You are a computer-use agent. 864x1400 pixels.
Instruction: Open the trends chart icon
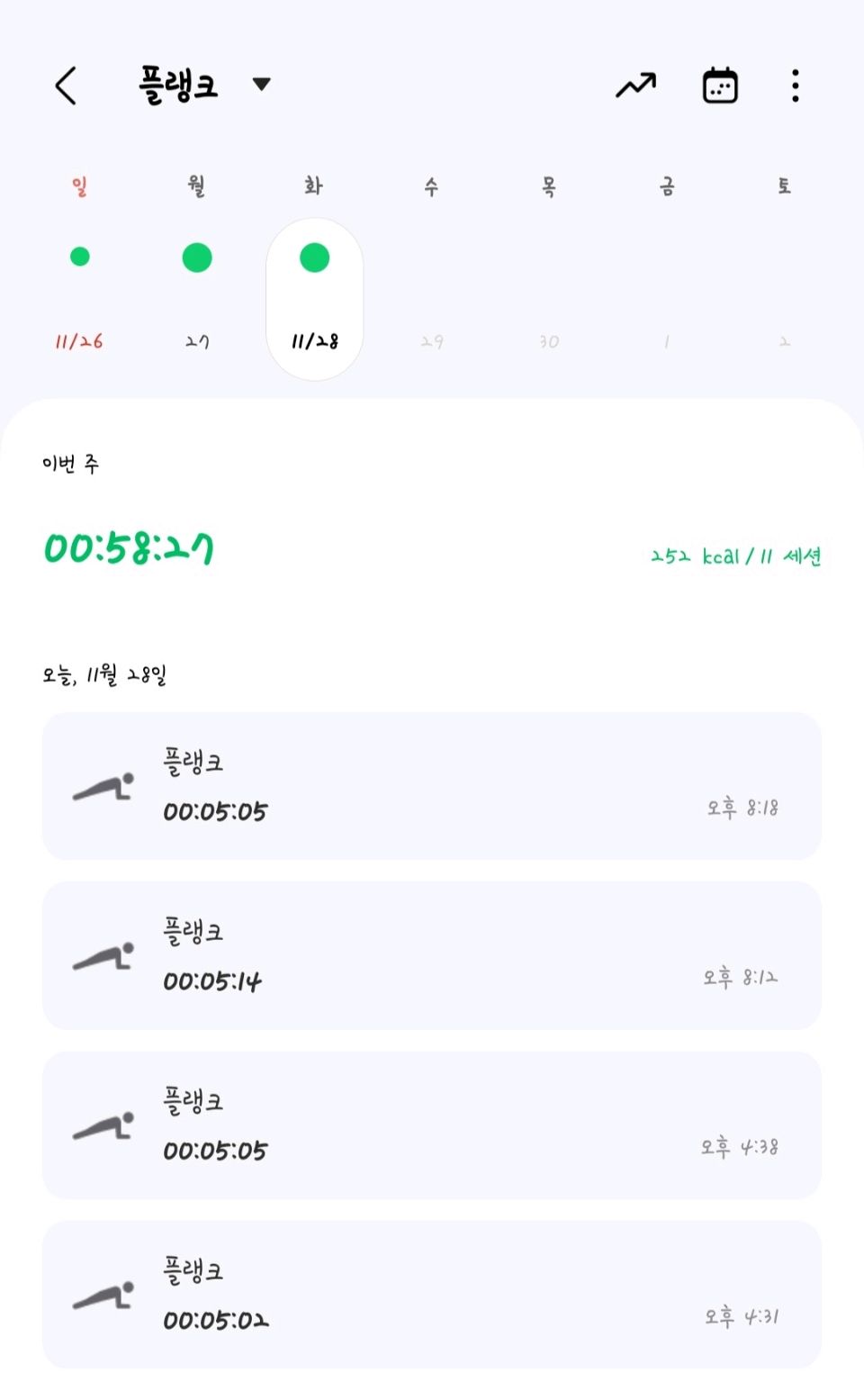point(635,86)
